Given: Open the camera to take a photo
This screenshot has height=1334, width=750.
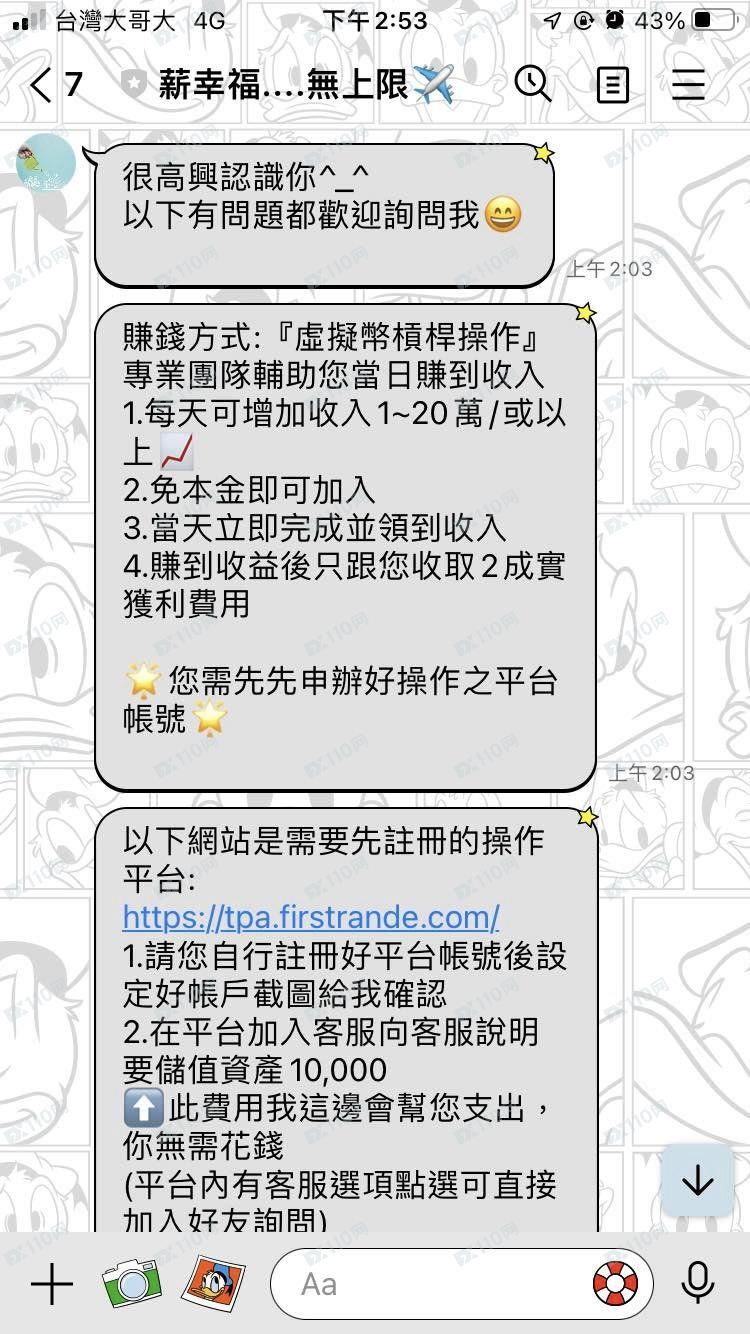Looking at the screenshot, I should click(131, 1283).
